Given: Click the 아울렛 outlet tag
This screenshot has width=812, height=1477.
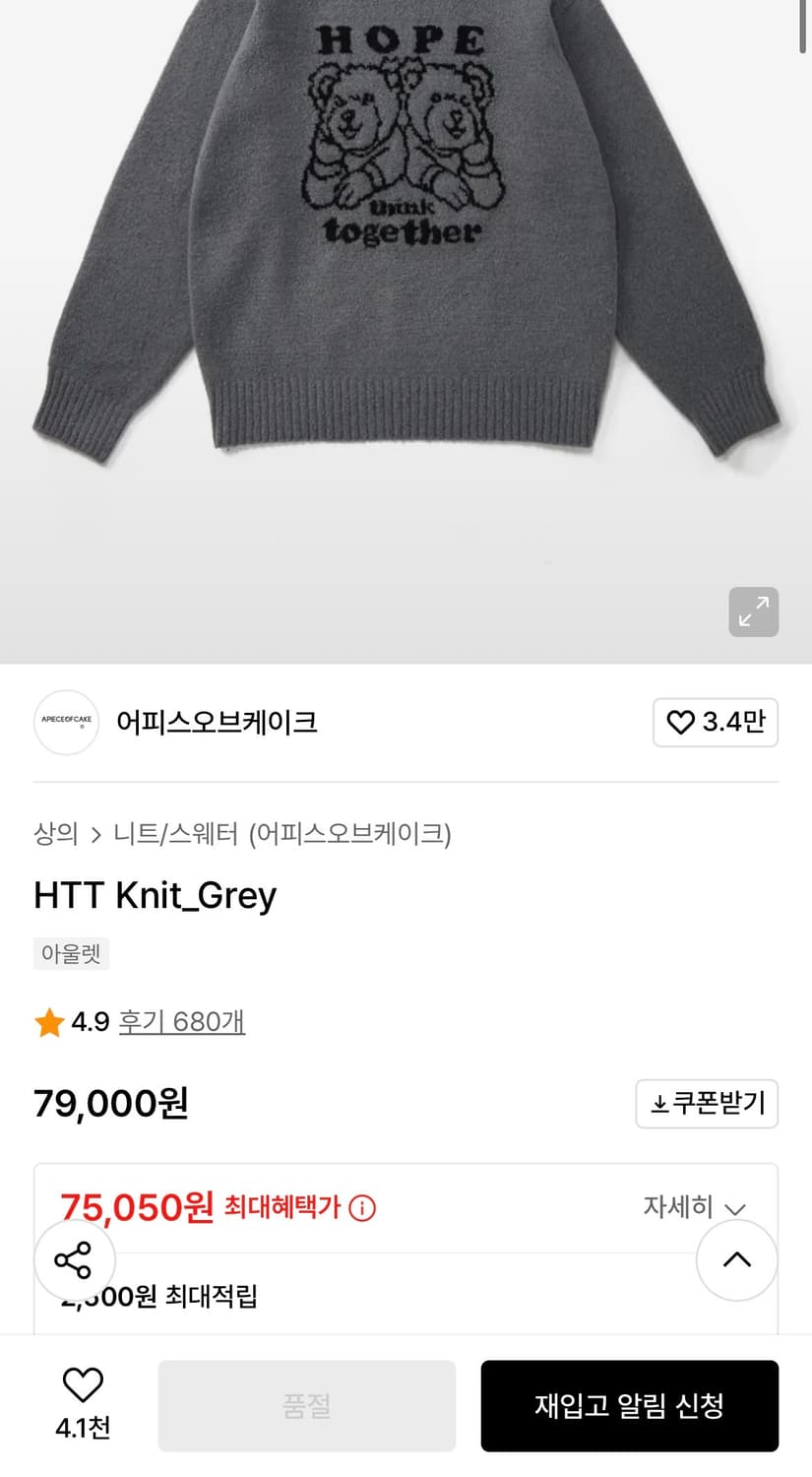Looking at the screenshot, I should point(70,953).
